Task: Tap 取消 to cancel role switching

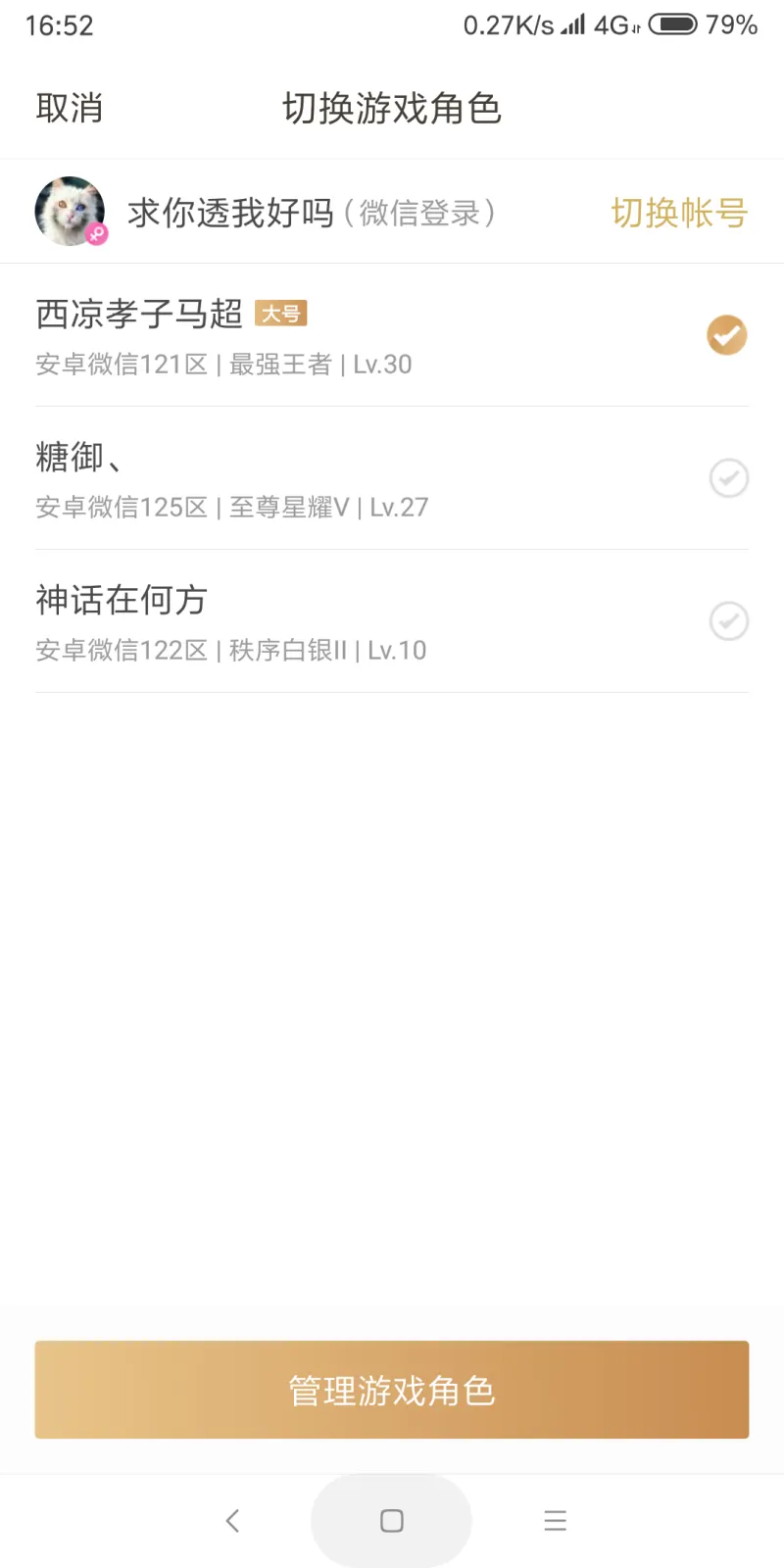Action: pyautogui.click(x=69, y=108)
